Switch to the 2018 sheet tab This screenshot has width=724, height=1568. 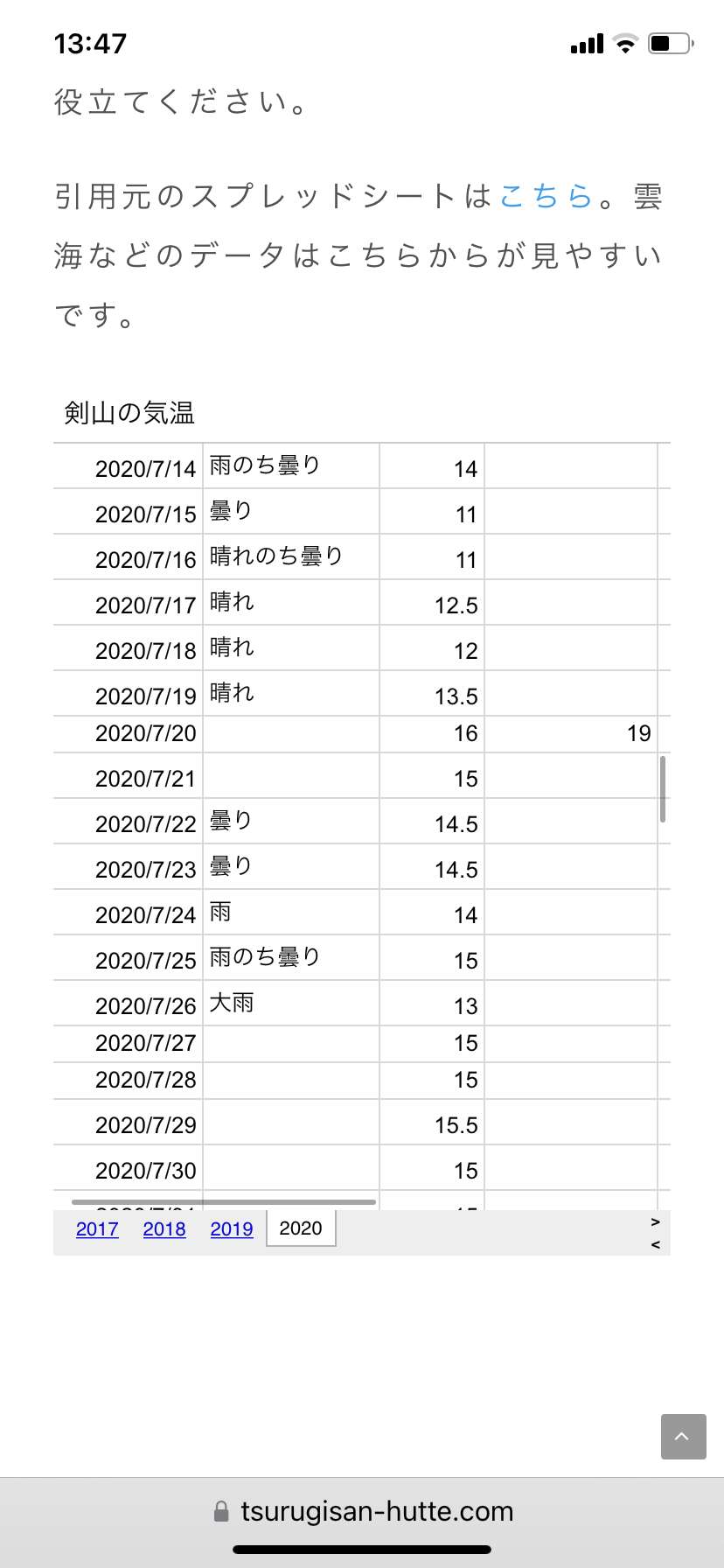coord(164,1229)
